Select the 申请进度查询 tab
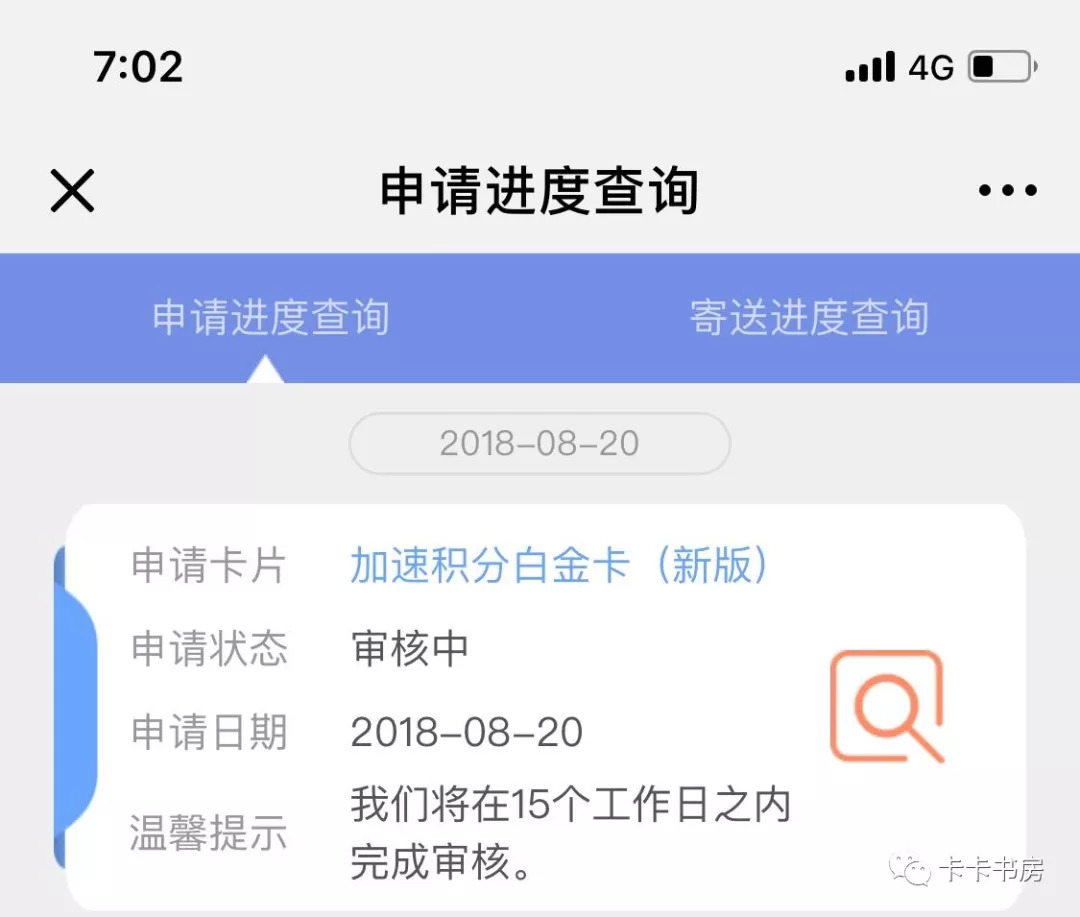The width and height of the screenshot is (1080, 917). (x=270, y=318)
